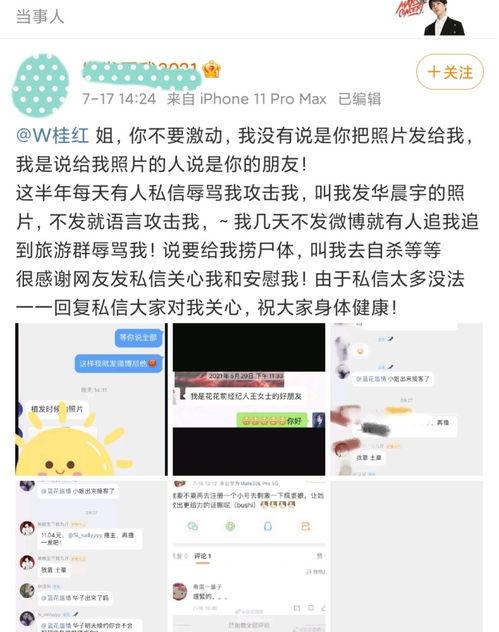
Task: Open the @W桂红 mention link
Action: (x=52, y=135)
